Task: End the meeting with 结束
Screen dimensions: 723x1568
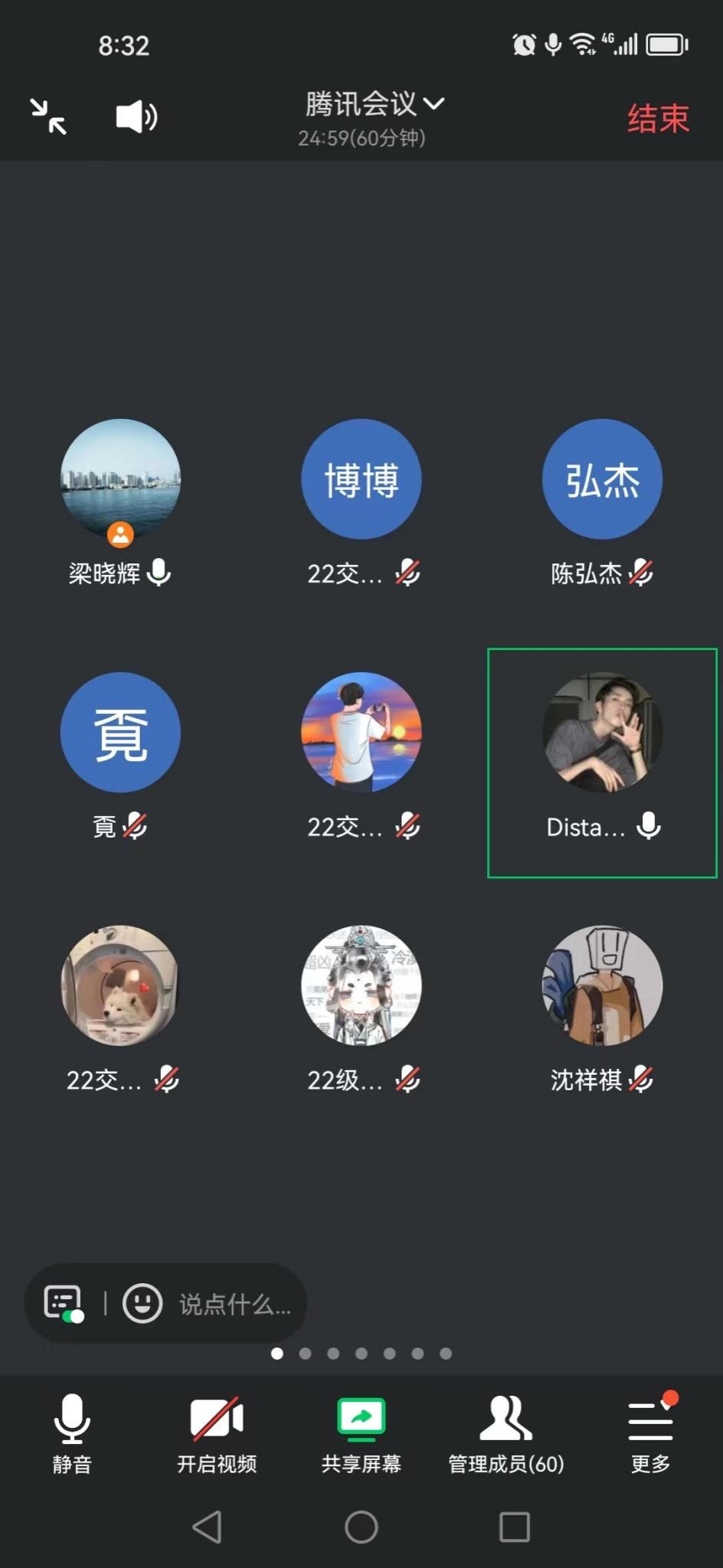Action: (658, 119)
